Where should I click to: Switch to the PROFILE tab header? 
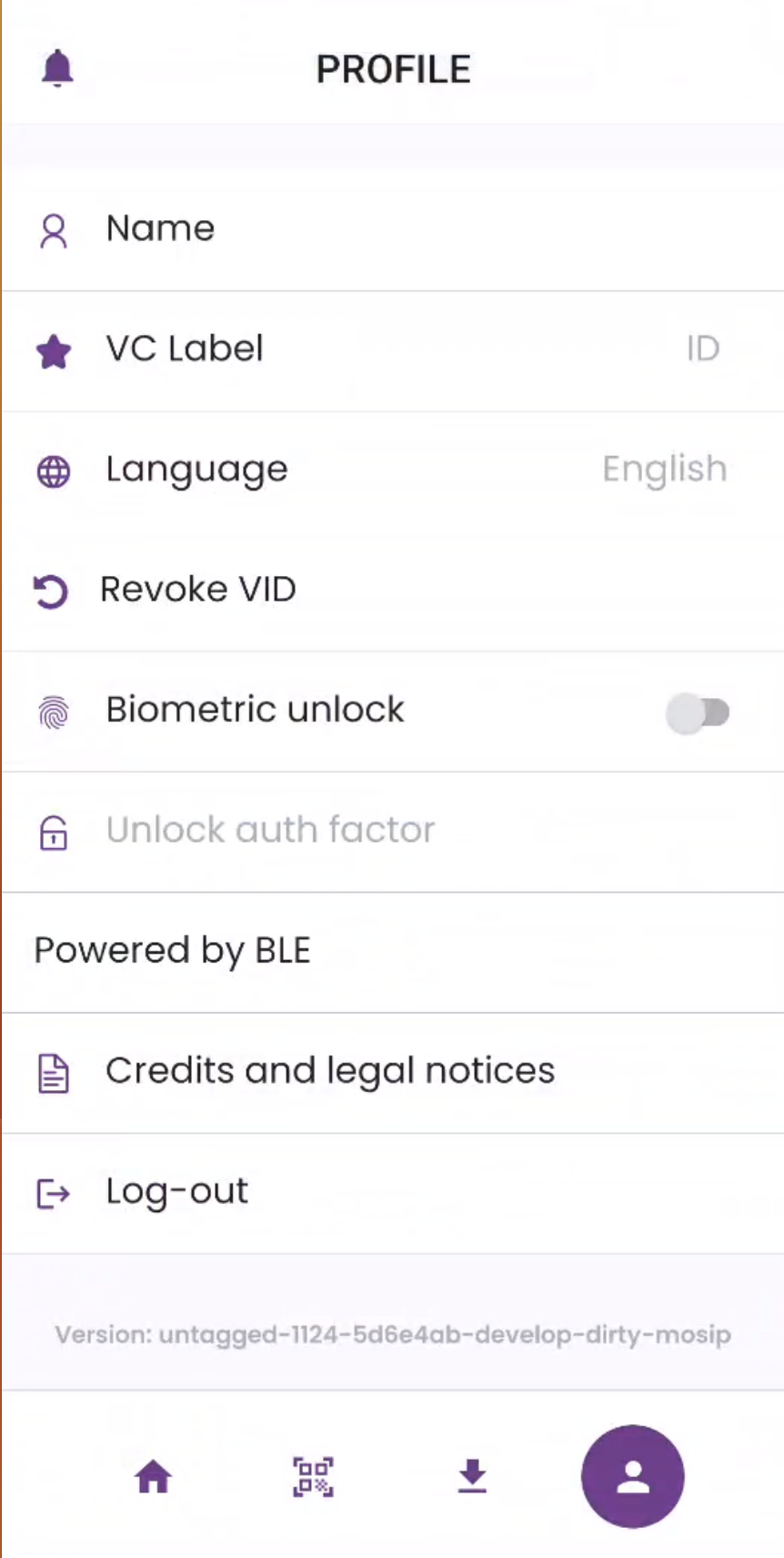[393, 69]
